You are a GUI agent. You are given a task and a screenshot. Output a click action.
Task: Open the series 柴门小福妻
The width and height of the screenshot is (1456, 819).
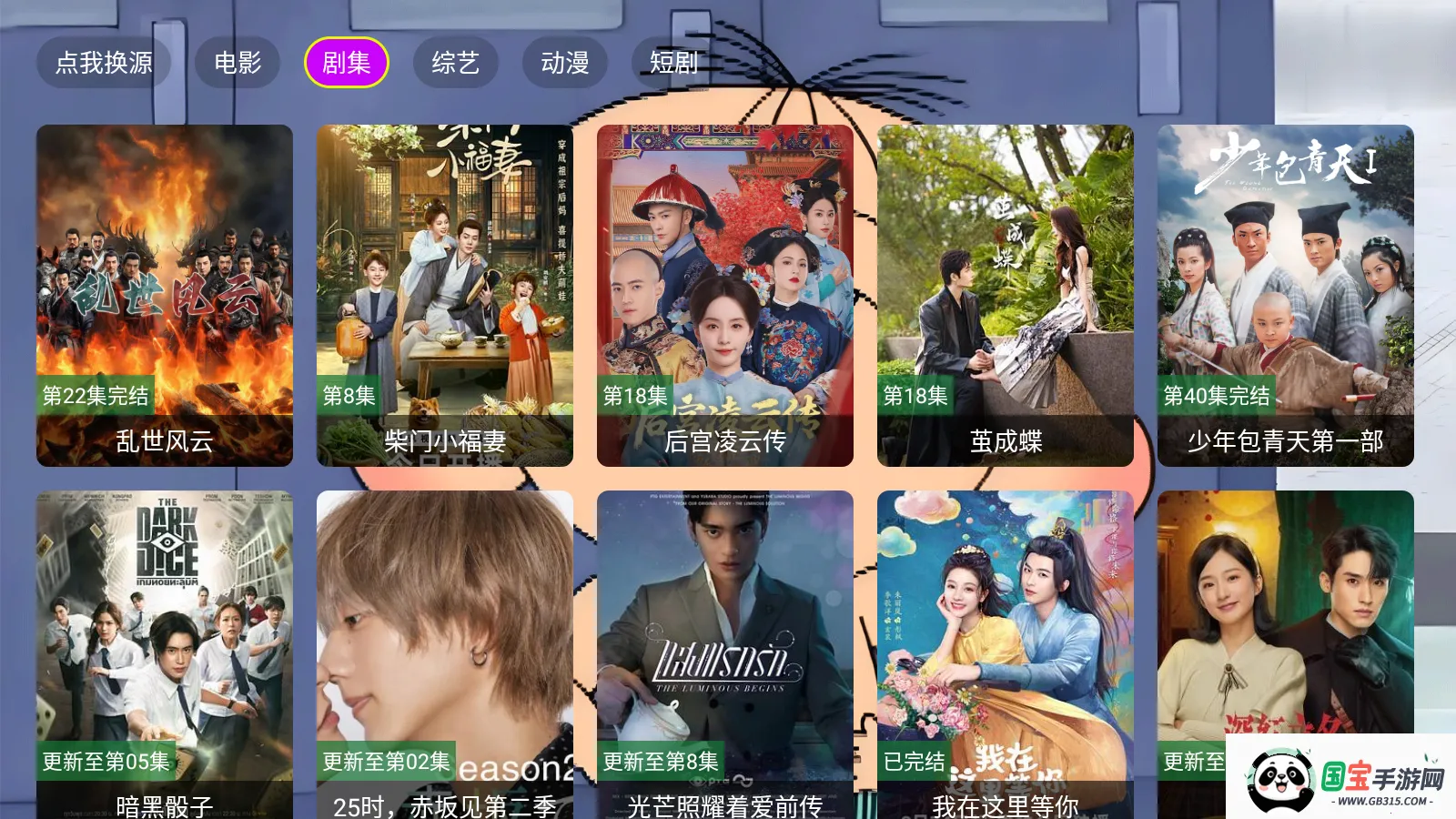(445, 295)
